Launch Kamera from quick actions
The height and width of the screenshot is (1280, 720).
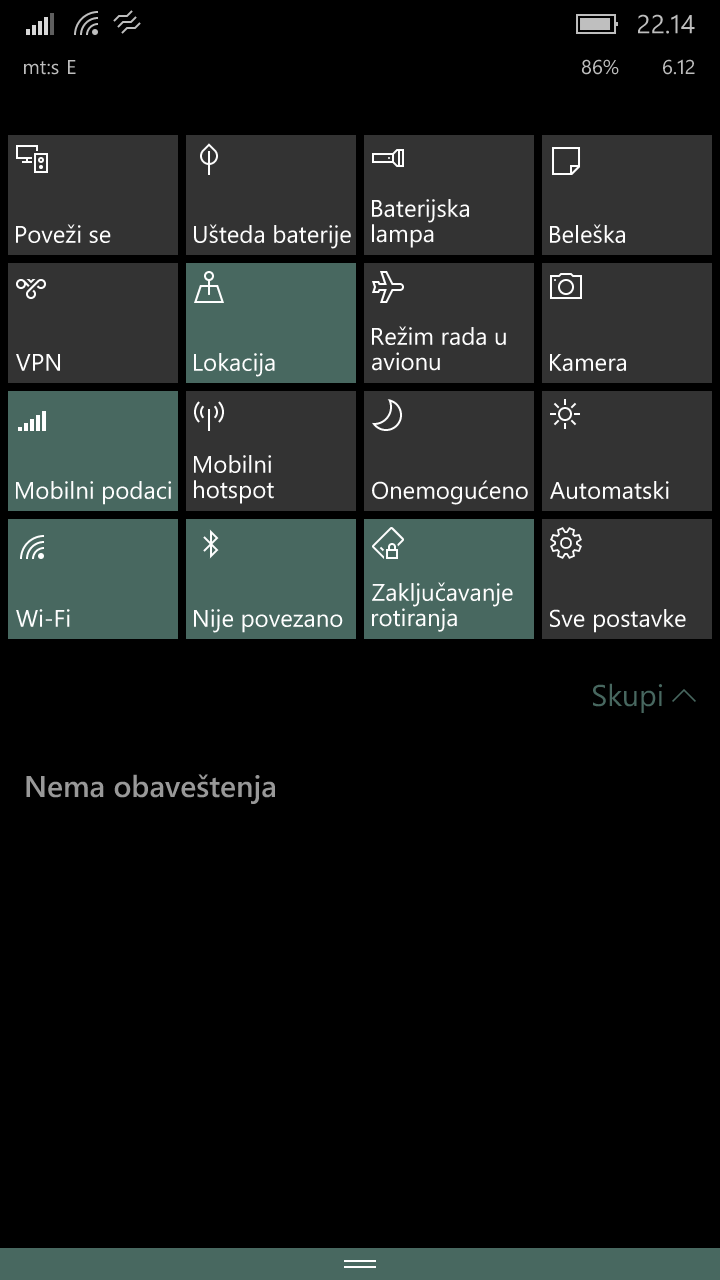point(627,323)
